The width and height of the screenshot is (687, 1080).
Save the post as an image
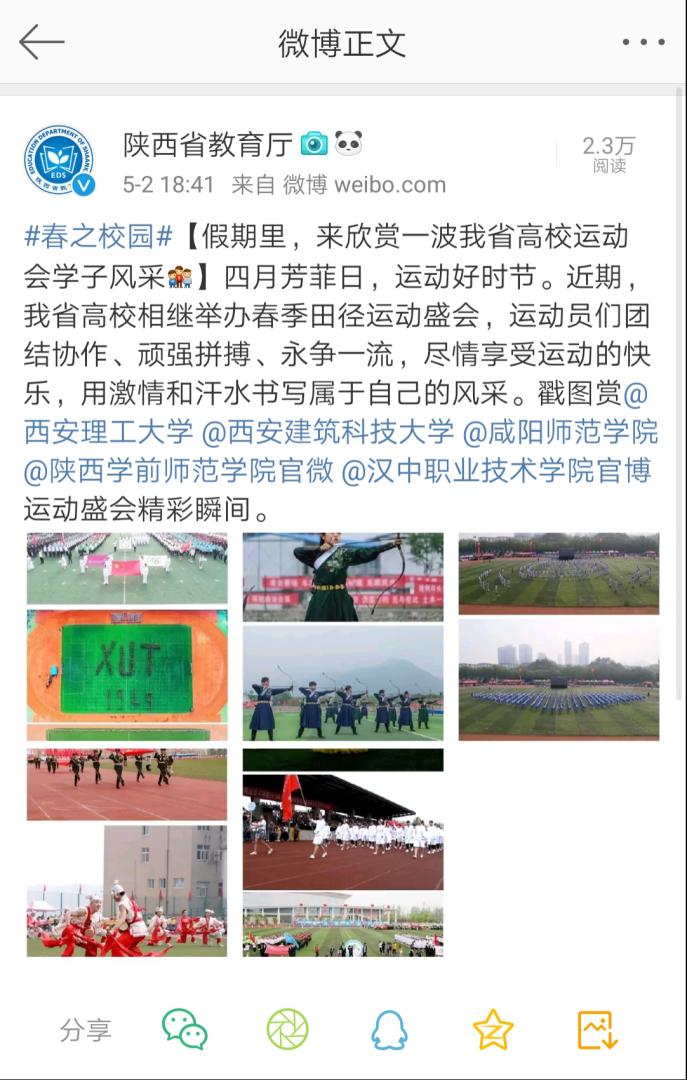tap(597, 1029)
